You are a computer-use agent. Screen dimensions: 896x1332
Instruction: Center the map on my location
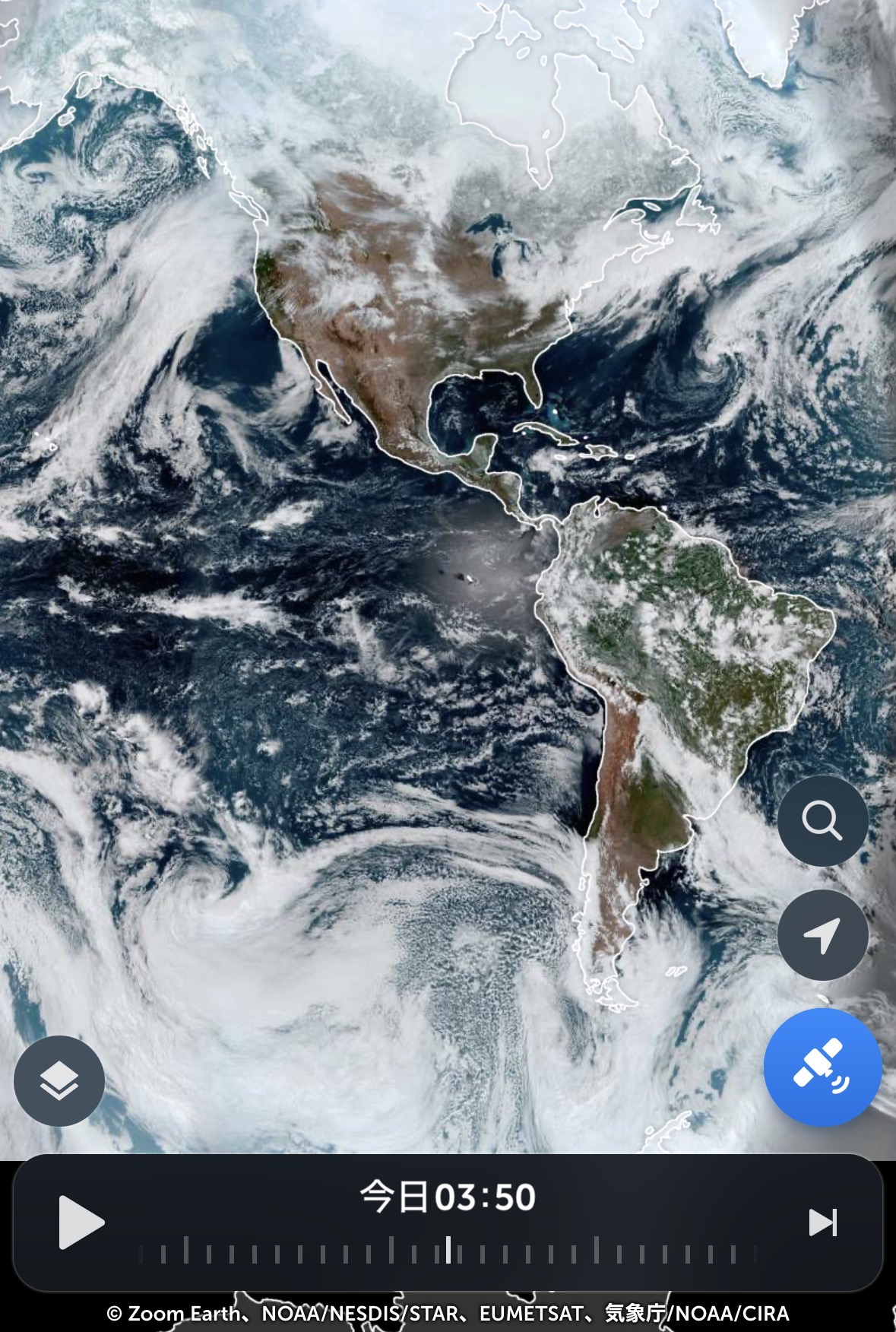point(822,934)
